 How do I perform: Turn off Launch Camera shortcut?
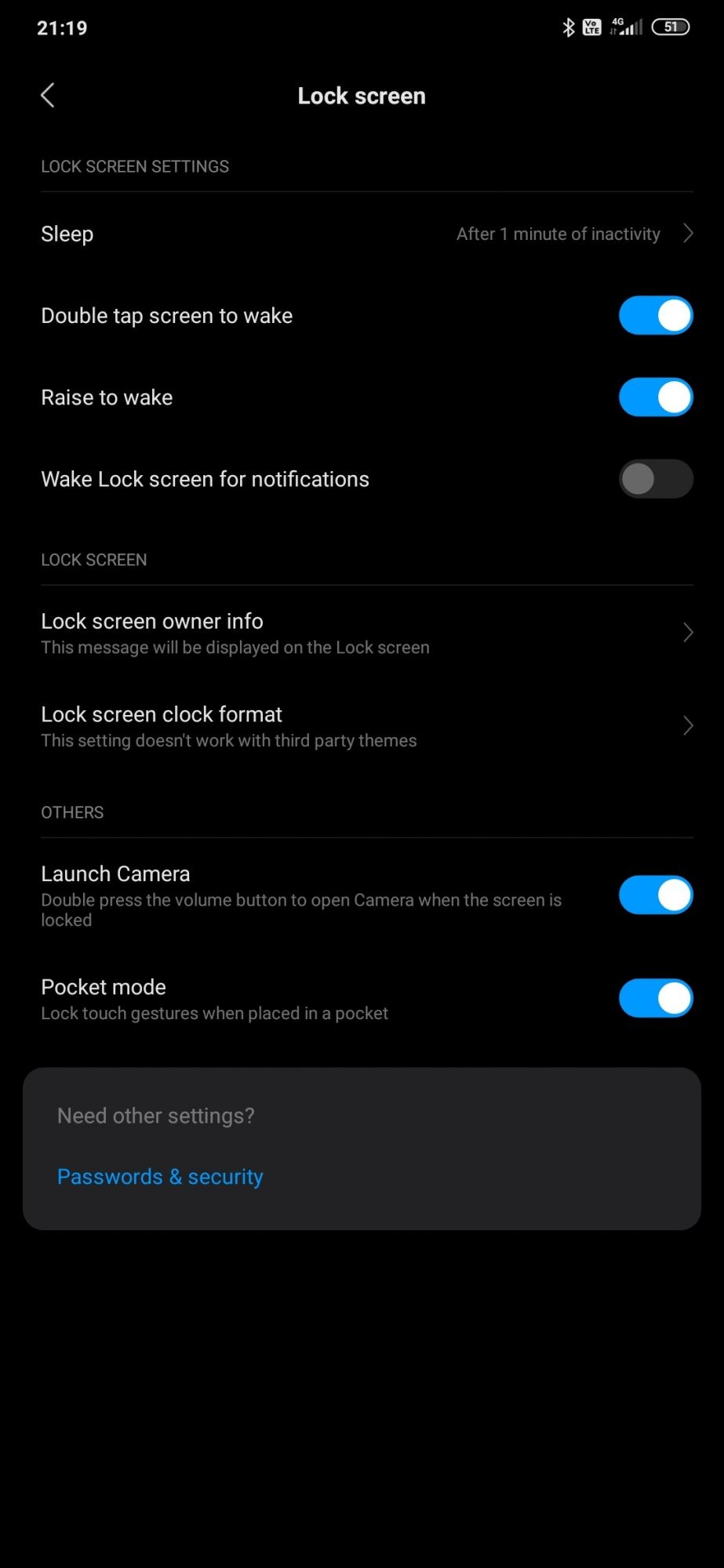(x=655, y=895)
